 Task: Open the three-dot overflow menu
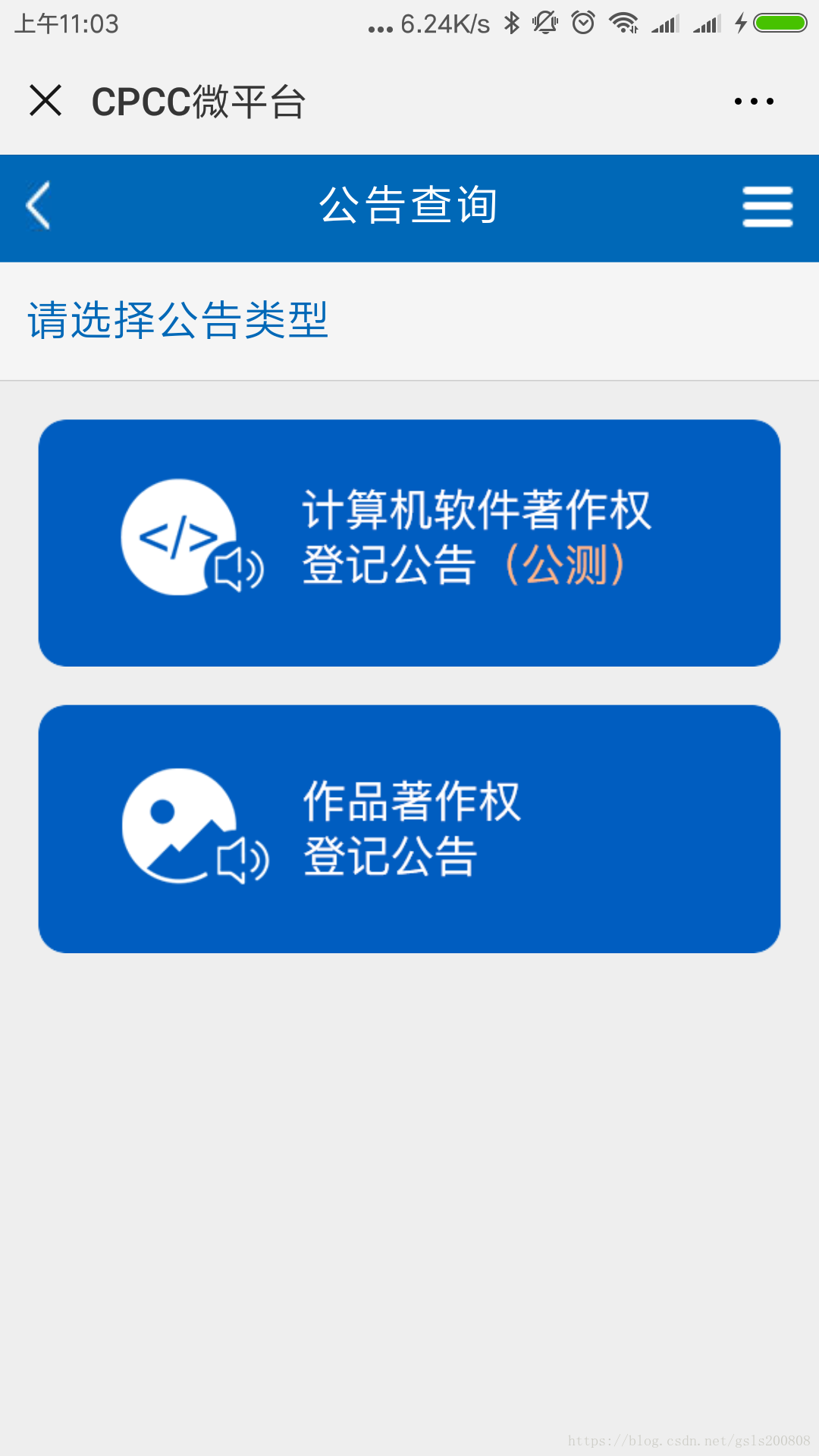754,101
